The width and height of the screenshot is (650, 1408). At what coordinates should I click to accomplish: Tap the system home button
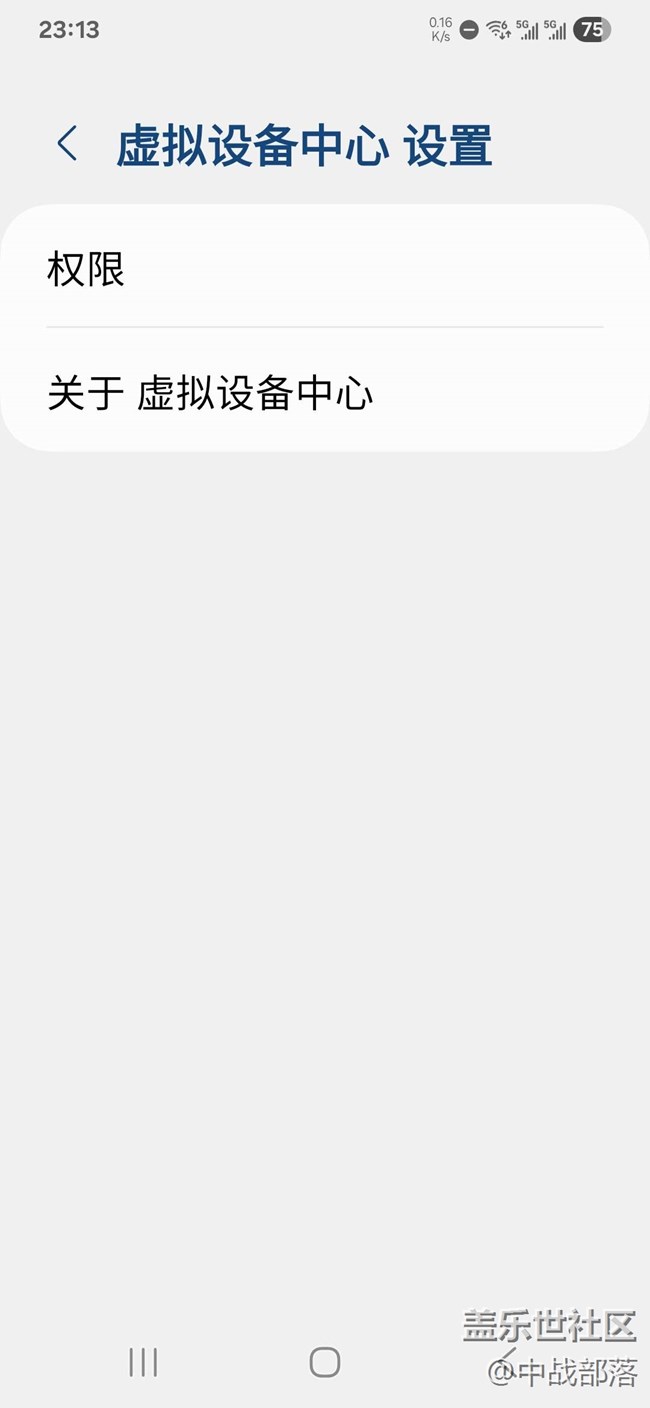(x=324, y=1361)
